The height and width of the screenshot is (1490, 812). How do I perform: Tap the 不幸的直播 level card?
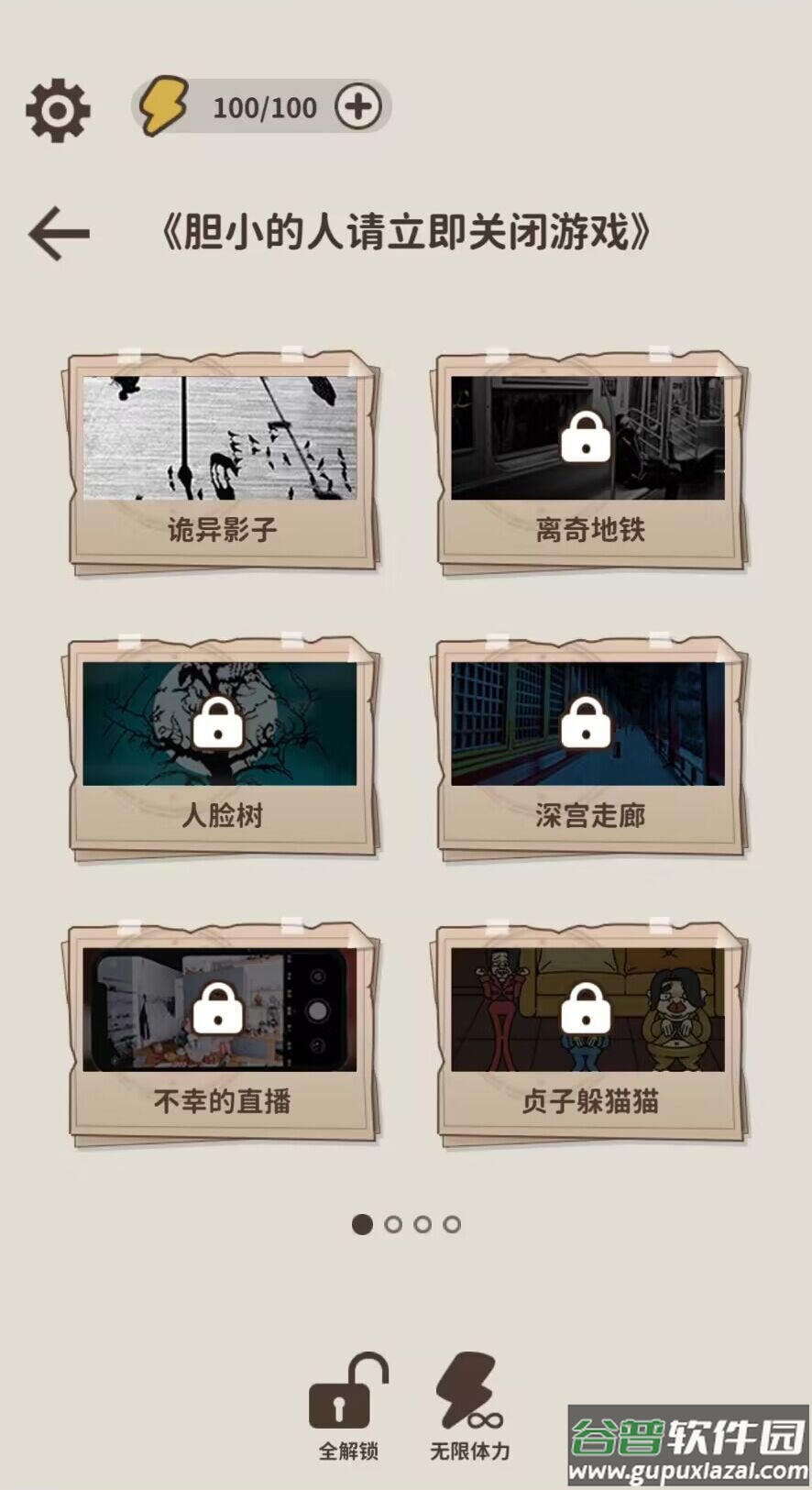pos(221,1034)
